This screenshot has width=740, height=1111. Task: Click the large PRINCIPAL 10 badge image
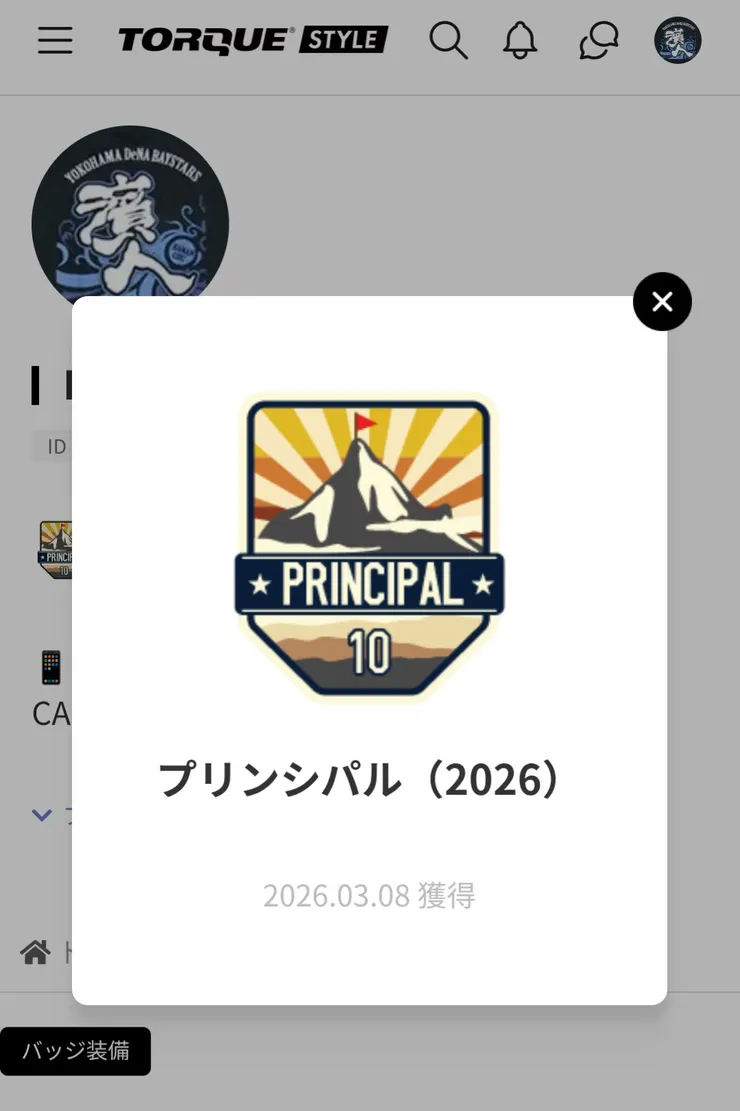(x=369, y=547)
